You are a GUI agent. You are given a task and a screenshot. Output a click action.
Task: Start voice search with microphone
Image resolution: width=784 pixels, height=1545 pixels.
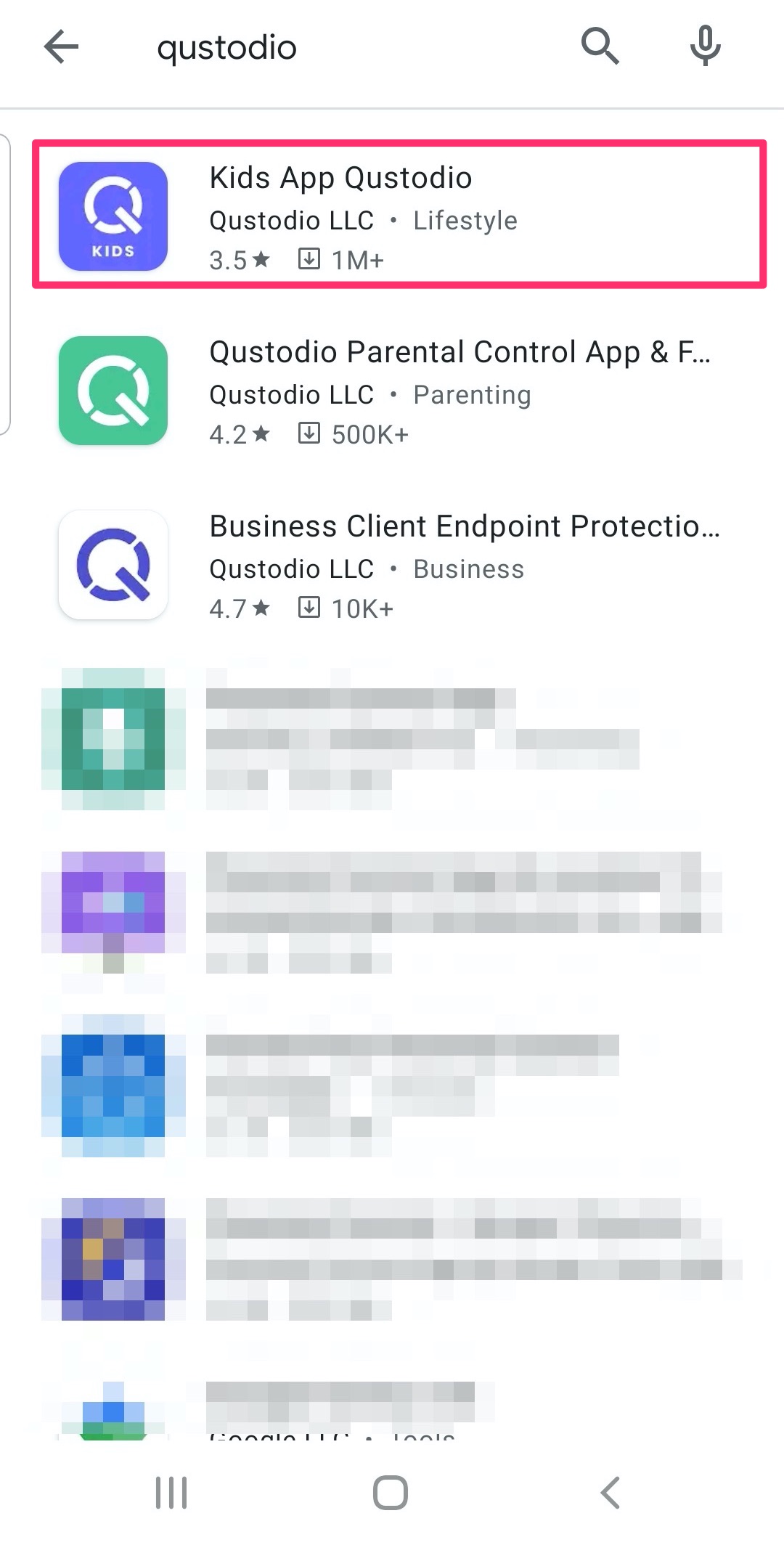(704, 46)
